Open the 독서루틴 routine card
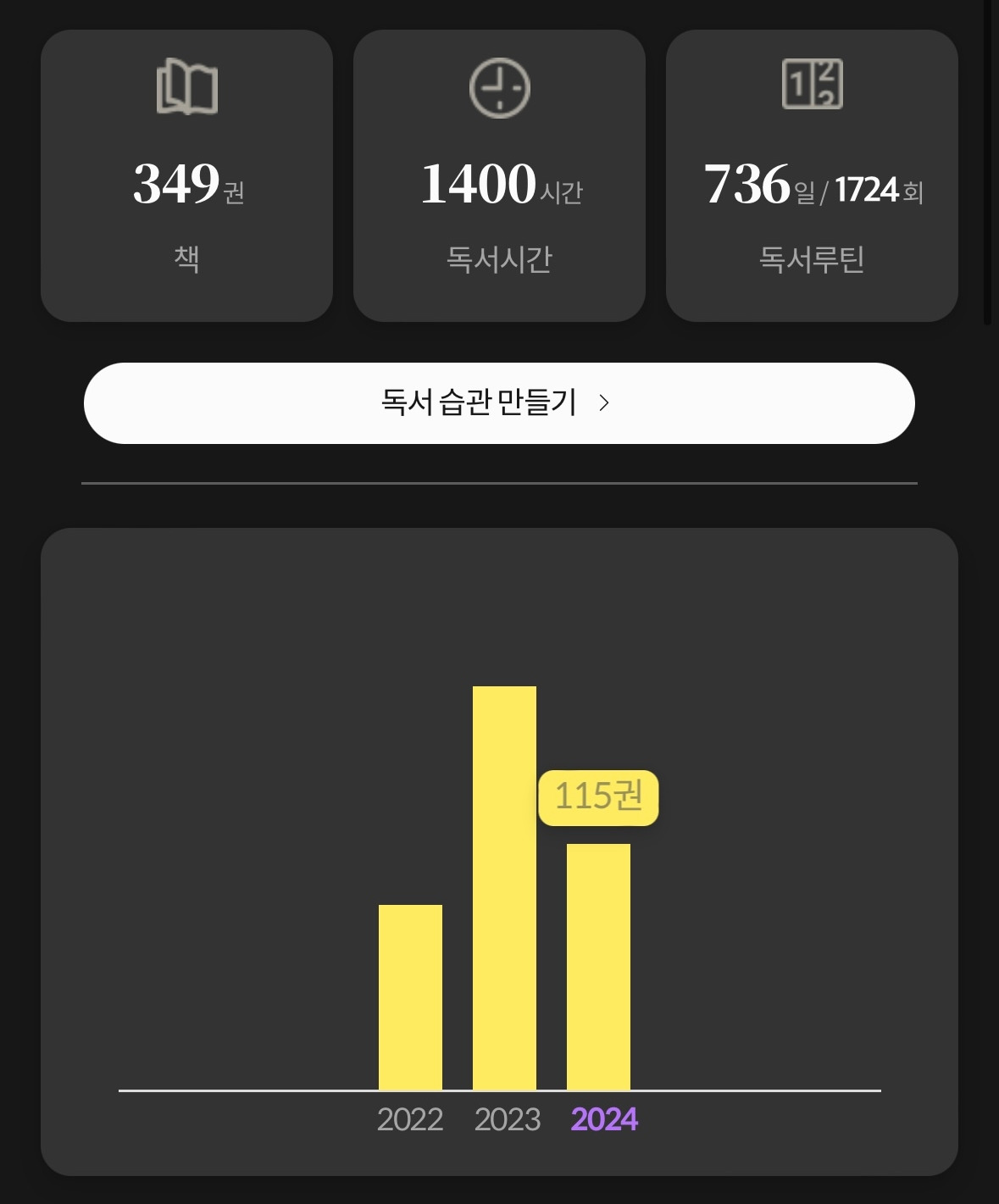Viewport: 999px width, 1204px height. coord(812,175)
